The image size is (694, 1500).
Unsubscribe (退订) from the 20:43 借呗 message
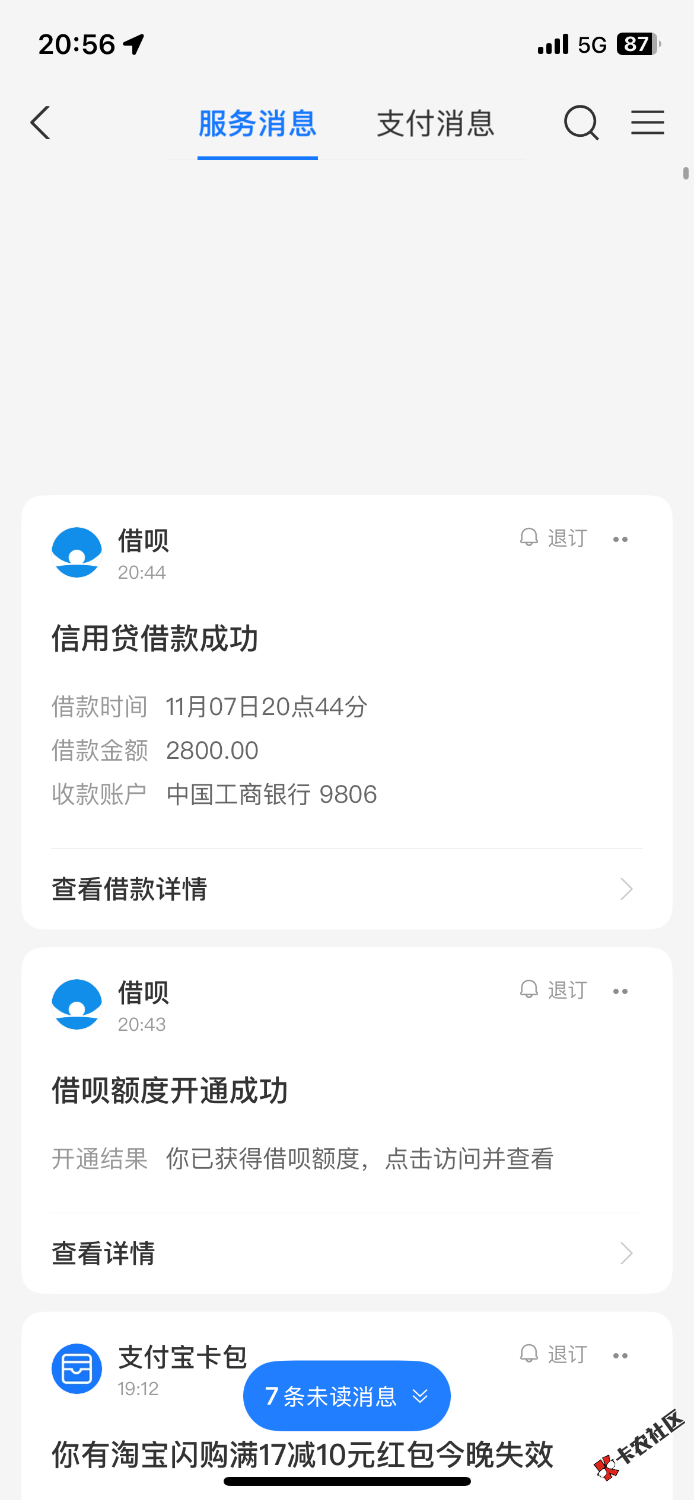click(x=553, y=990)
